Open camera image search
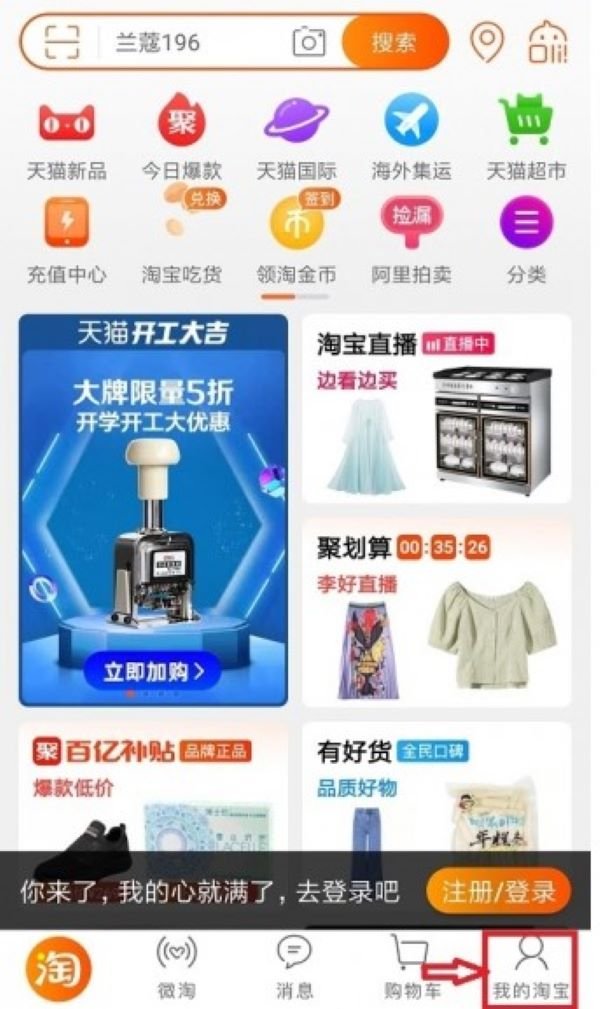This screenshot has width=600, height=1009. pyautogui.click(x=309, y=42)
